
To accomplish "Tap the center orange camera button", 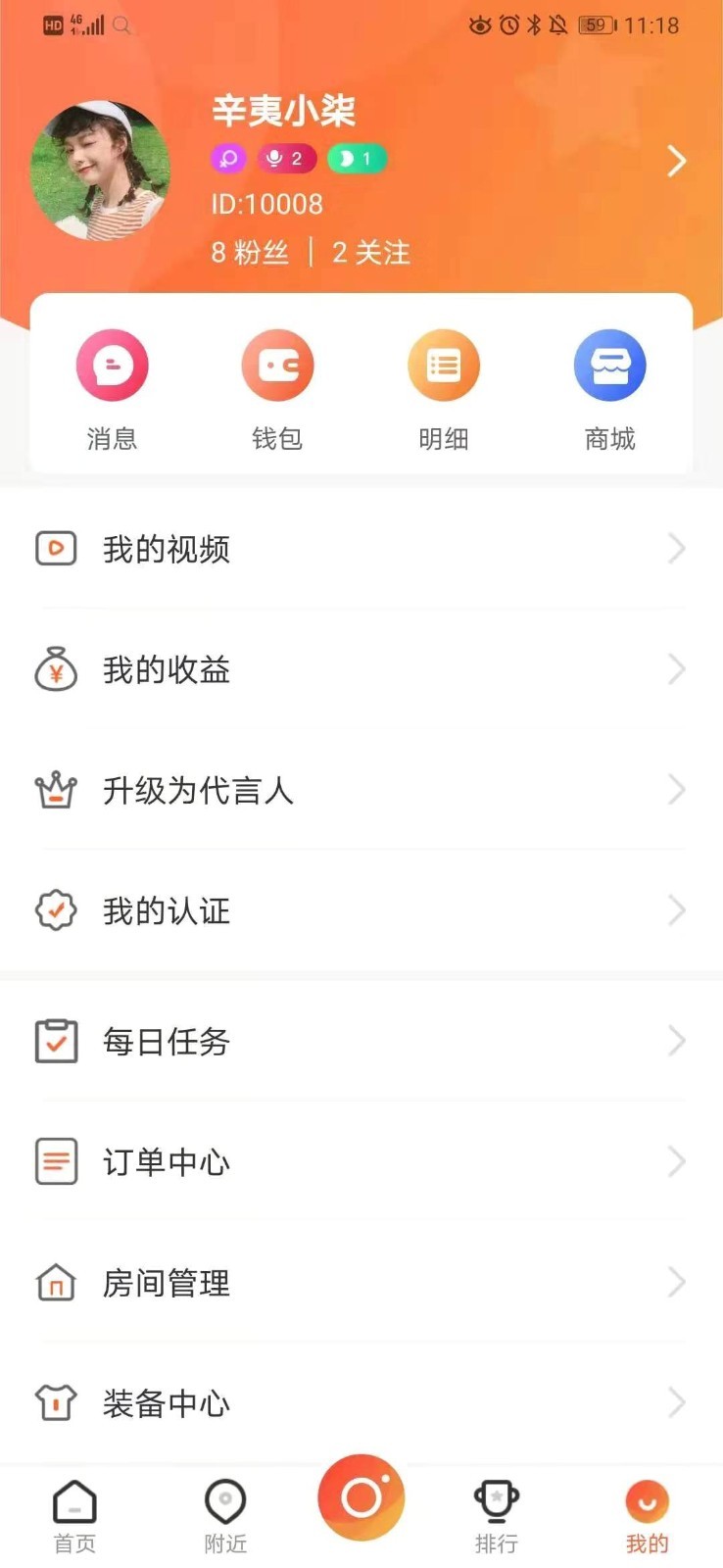I will pyautogui.click(x=361, y=1497).
